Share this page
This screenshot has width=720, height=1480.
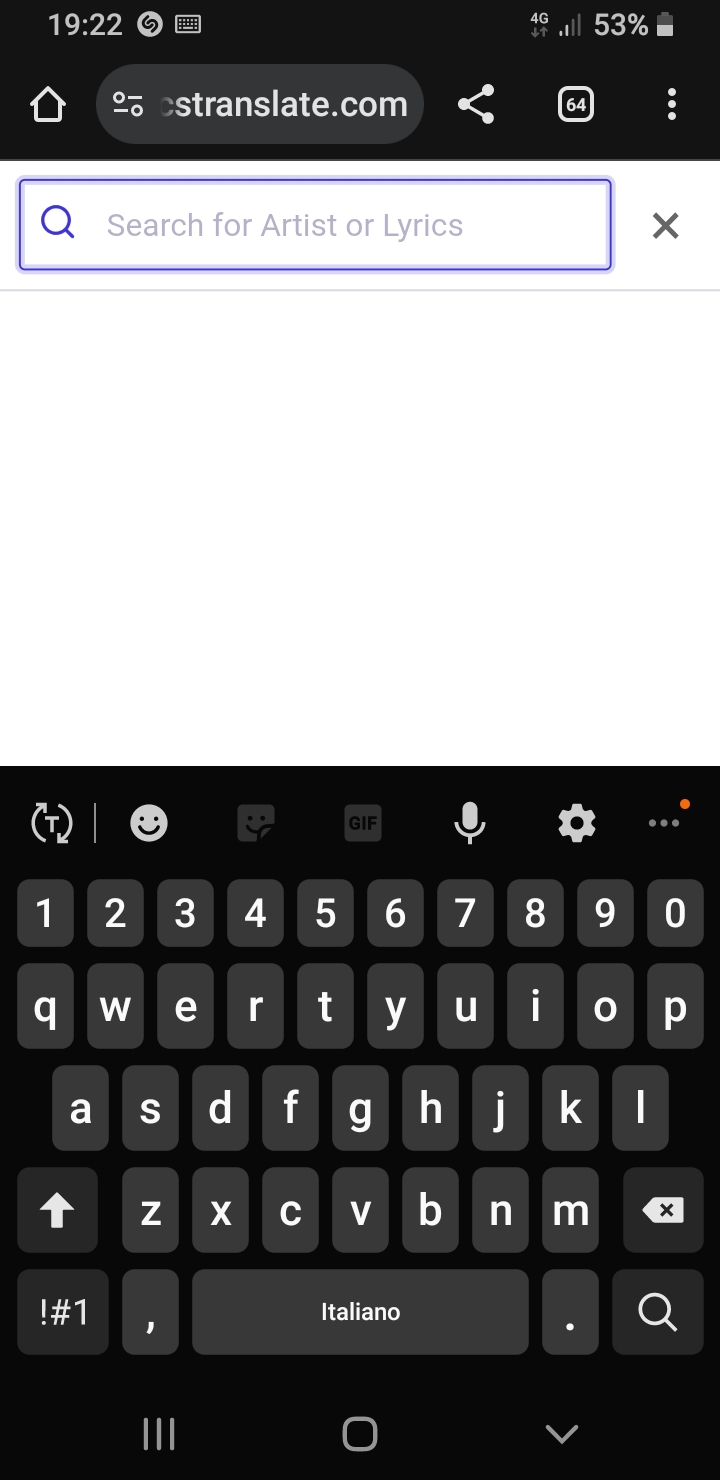[x=476, y=104]
